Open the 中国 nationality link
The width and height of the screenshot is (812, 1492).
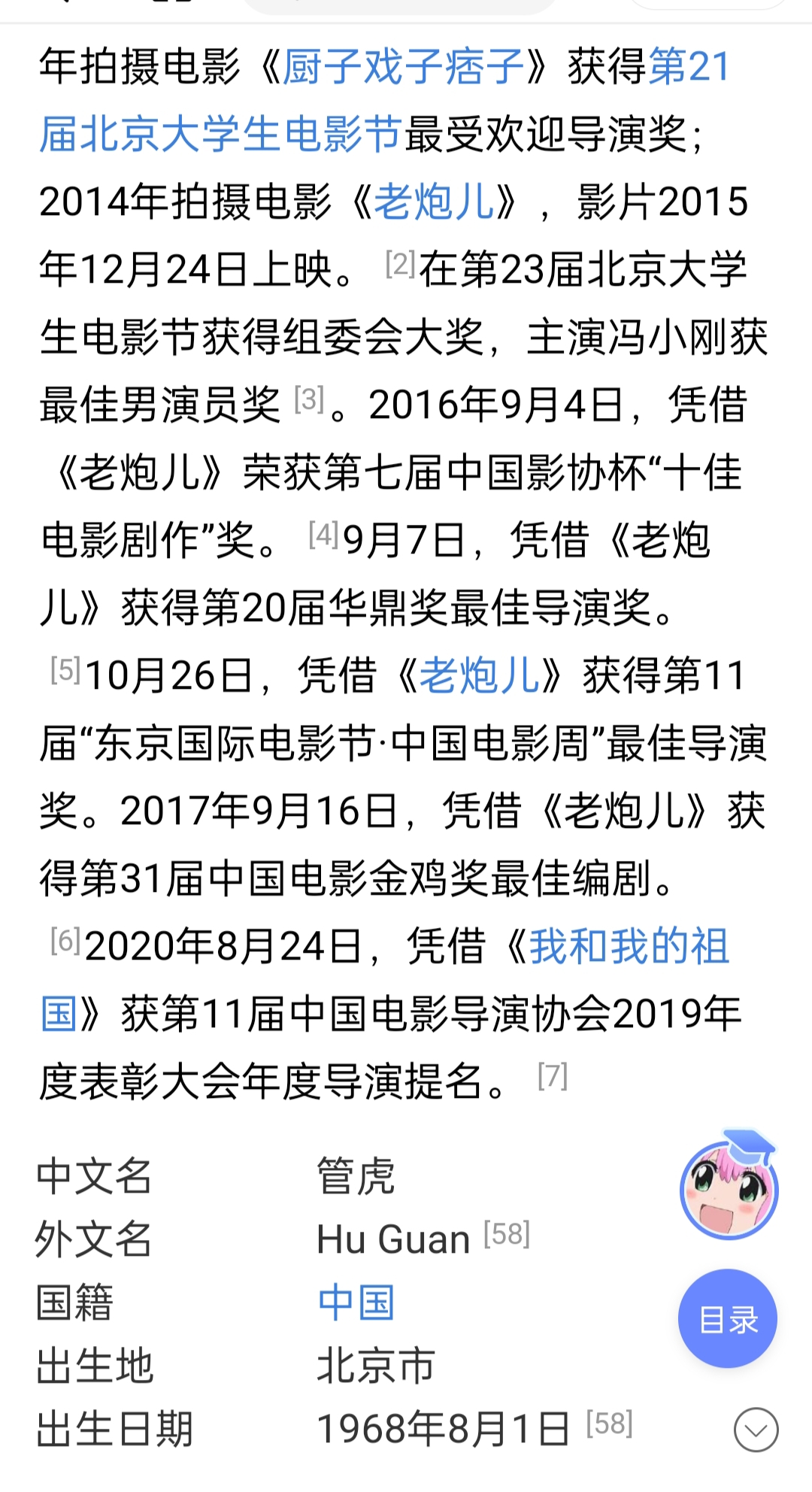tap(356, 1302)
